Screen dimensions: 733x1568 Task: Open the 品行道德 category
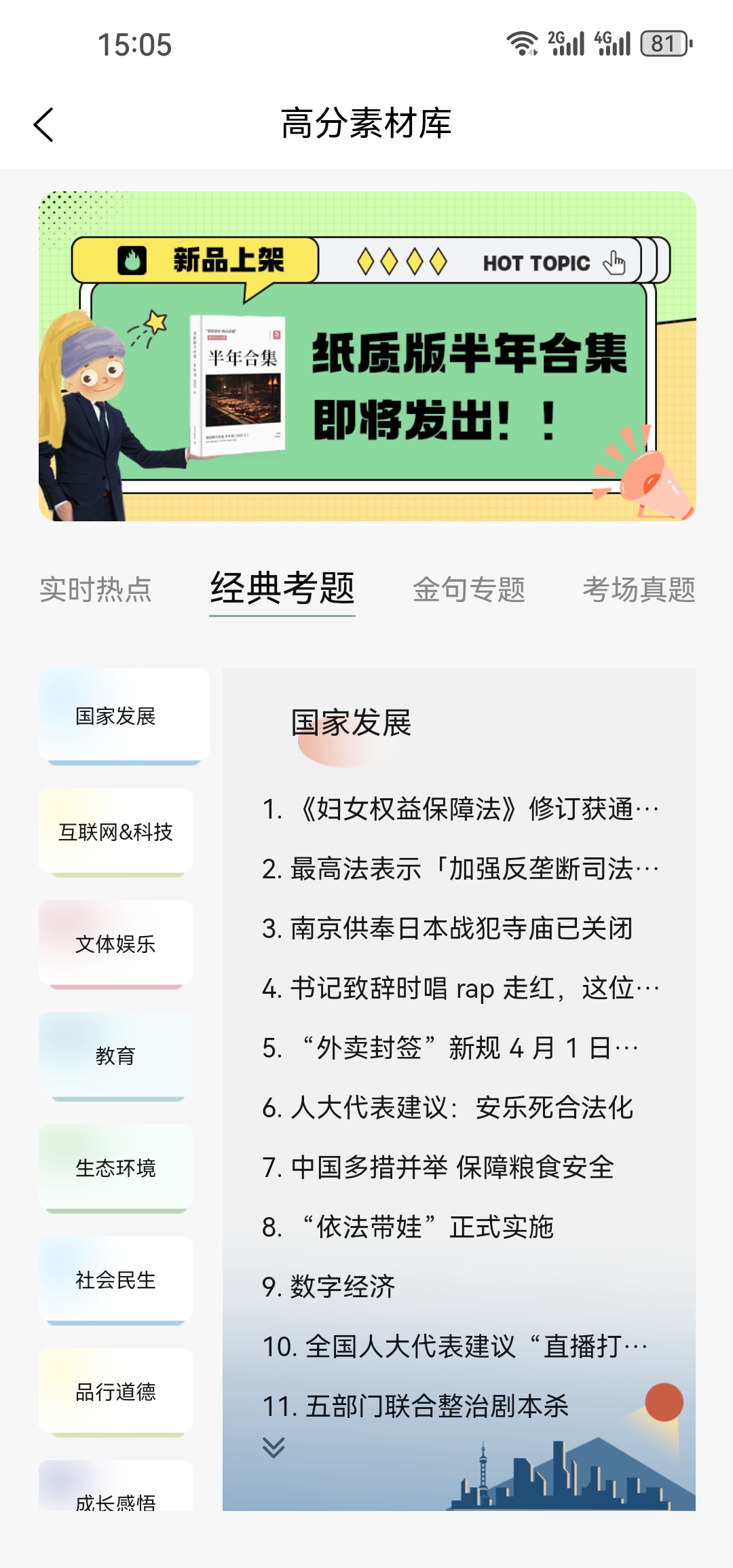pos(115,1392)
